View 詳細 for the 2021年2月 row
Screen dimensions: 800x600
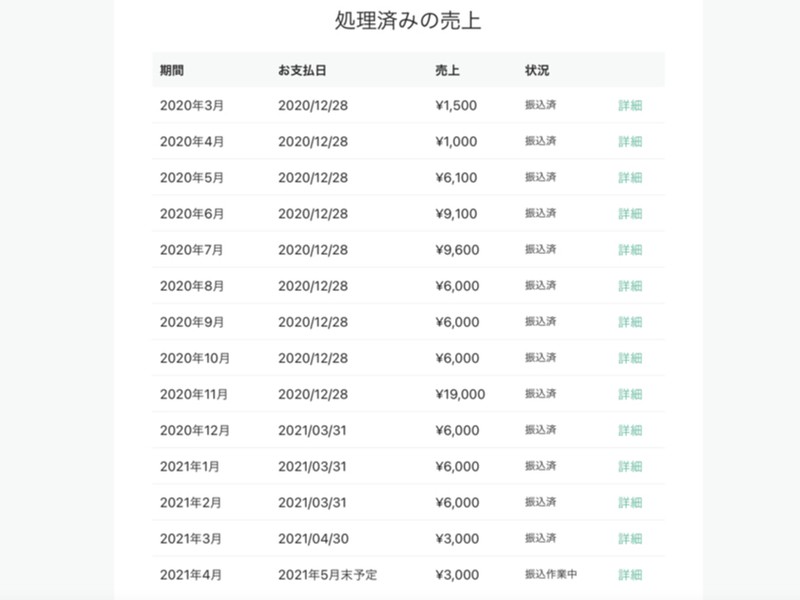tap(630, 502)
